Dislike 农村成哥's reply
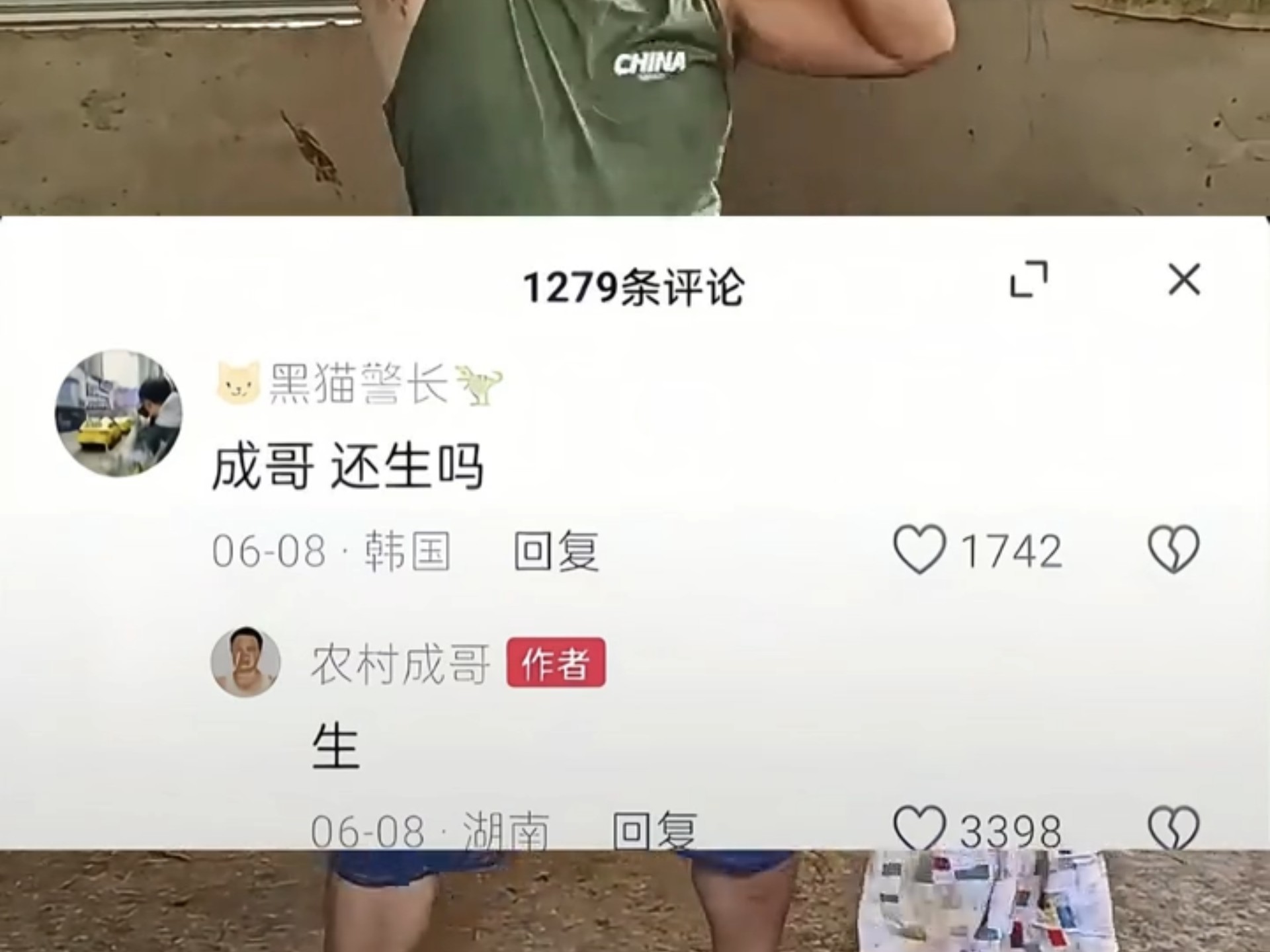 point(1173,829)
